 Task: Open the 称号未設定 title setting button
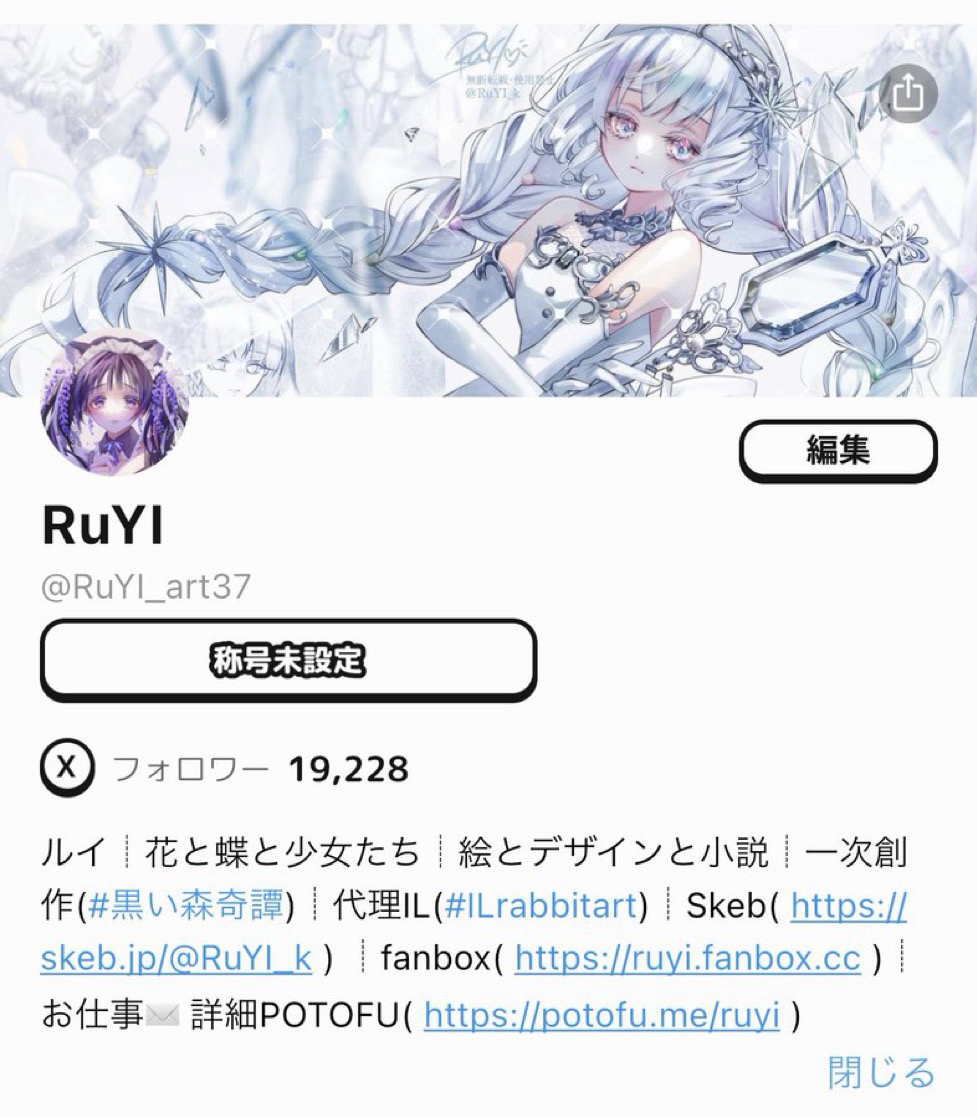click(288, 660)
